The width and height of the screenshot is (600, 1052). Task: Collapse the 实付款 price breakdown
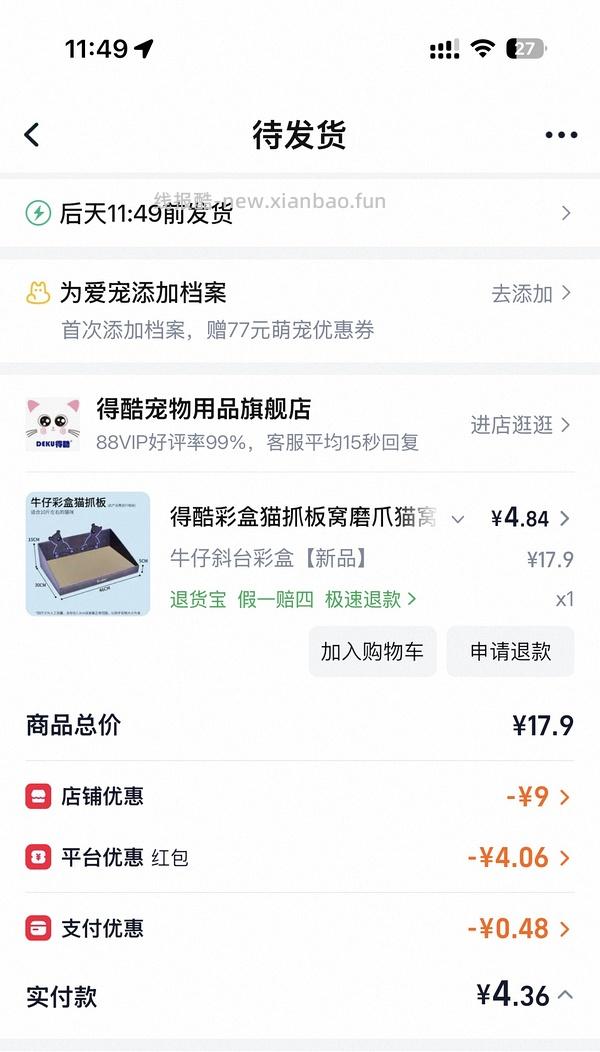click(x=565, y=995)
